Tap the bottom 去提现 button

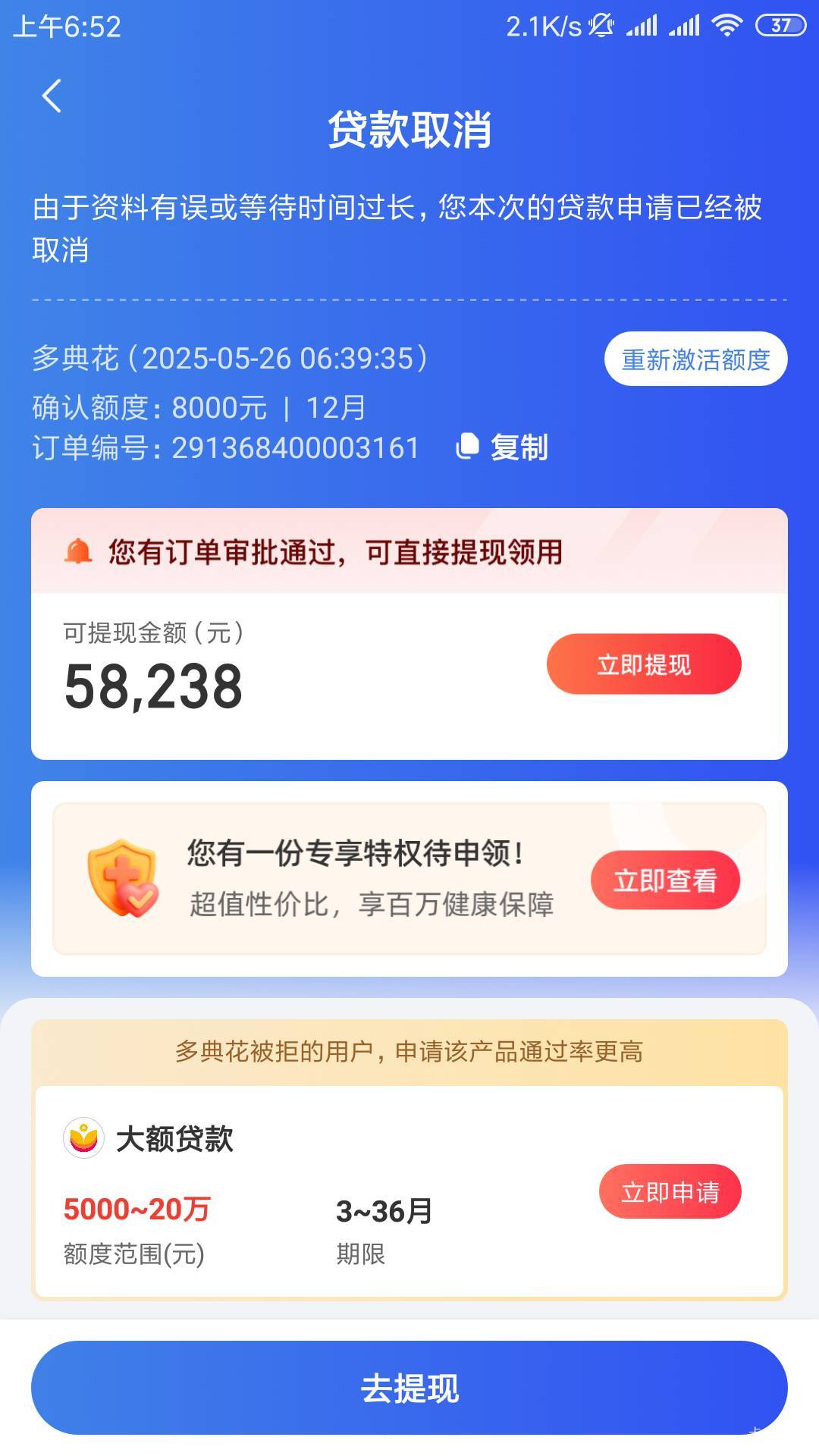click(x=409, y=1388)
